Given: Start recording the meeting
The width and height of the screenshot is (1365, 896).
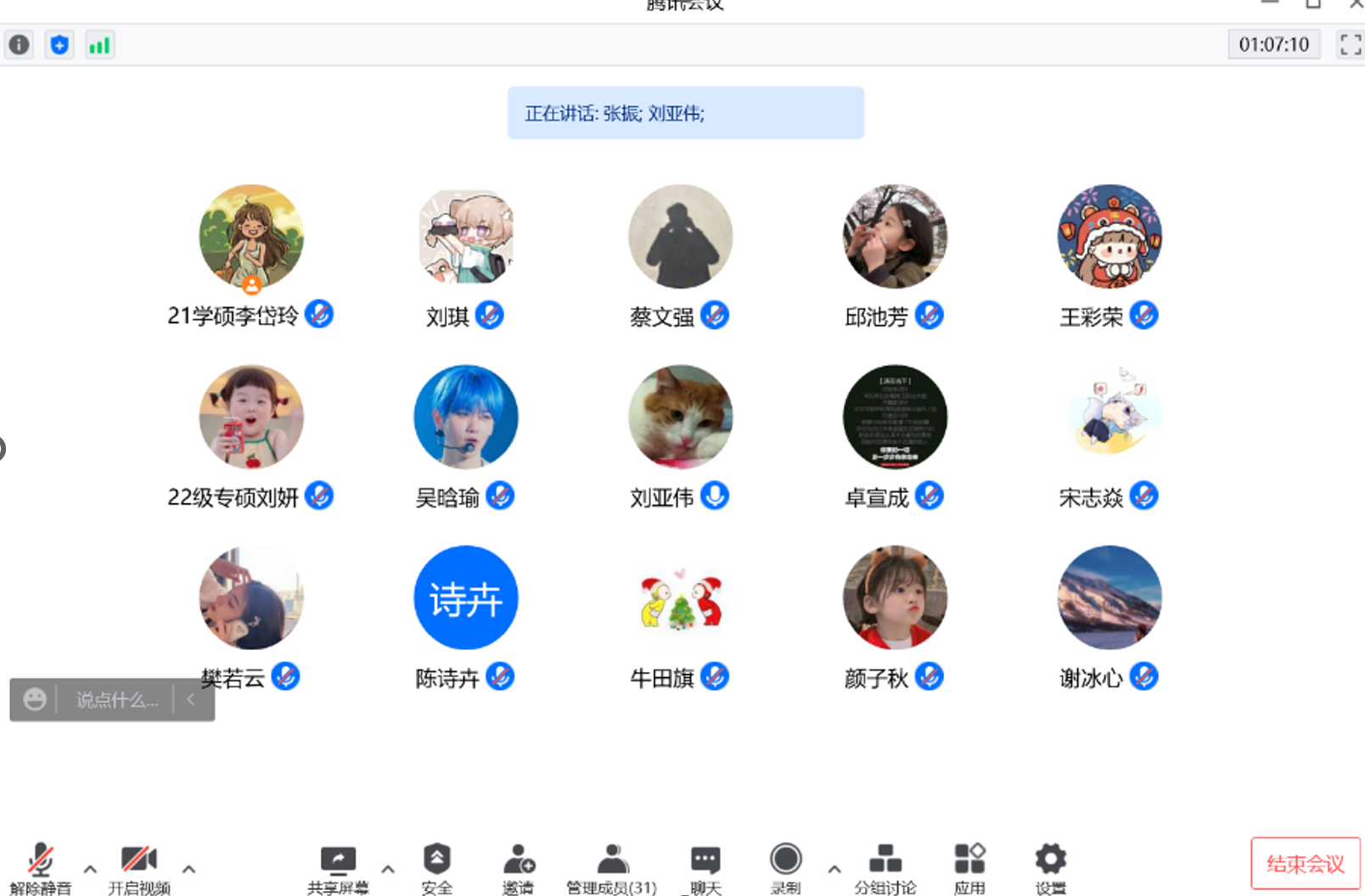Looking at the screenshot, I should coord(785,865).
